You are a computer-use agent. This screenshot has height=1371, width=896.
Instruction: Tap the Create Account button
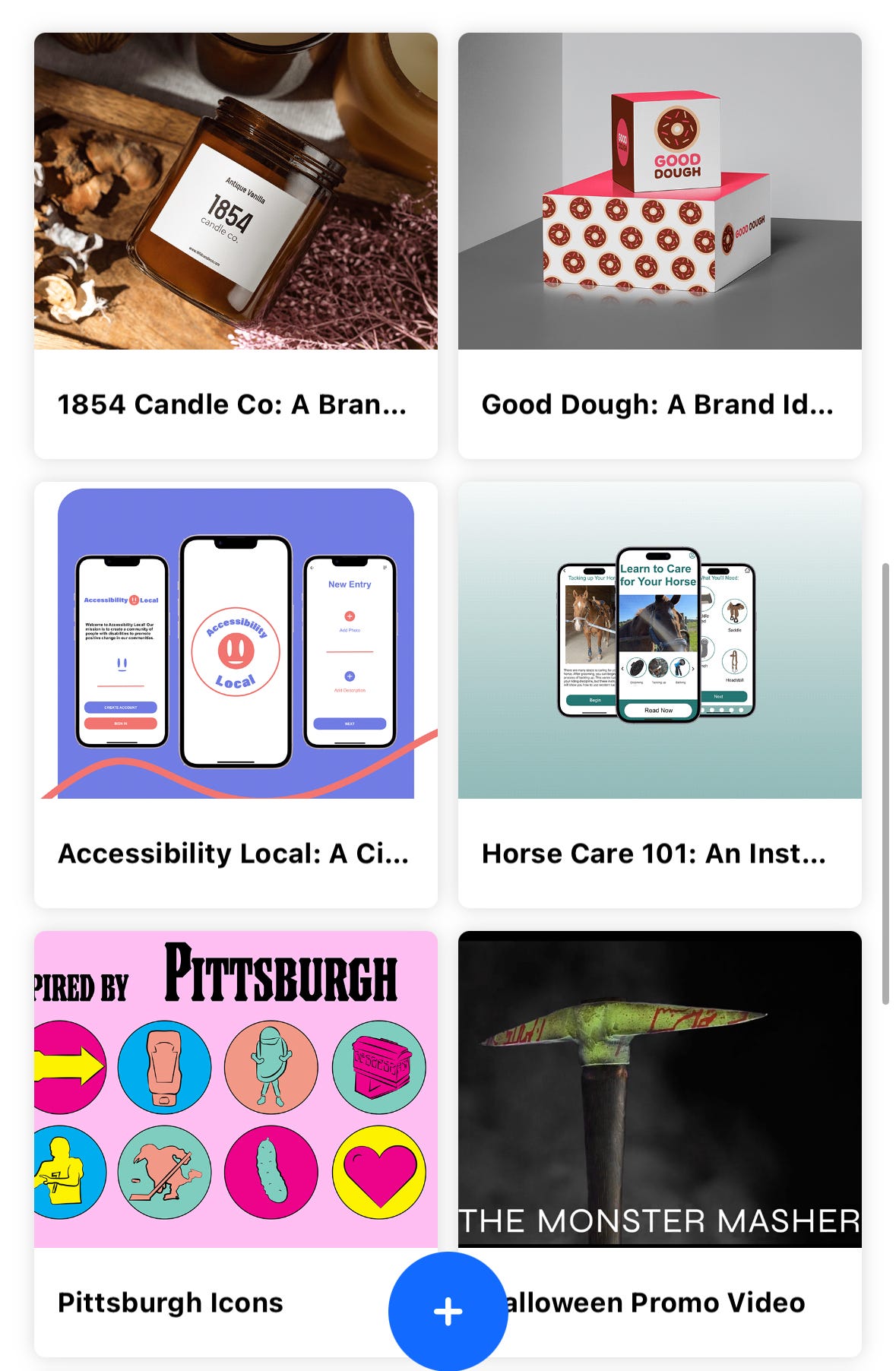click(121, 707)
